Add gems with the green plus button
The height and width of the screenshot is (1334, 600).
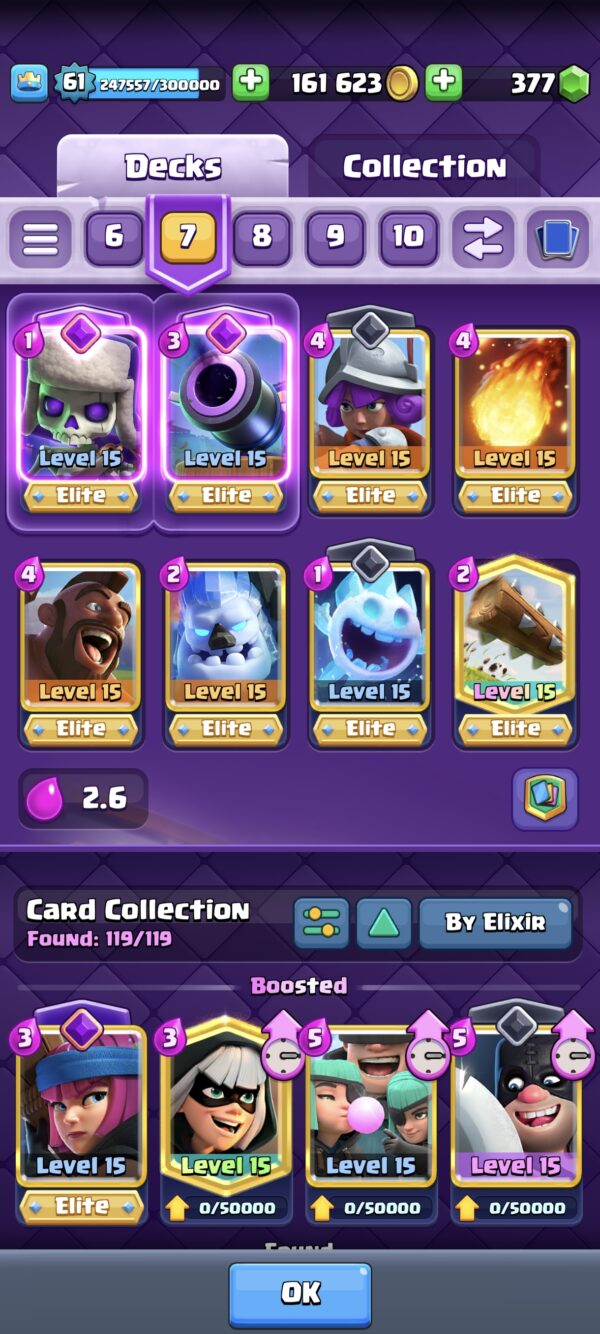click(444, 83)
